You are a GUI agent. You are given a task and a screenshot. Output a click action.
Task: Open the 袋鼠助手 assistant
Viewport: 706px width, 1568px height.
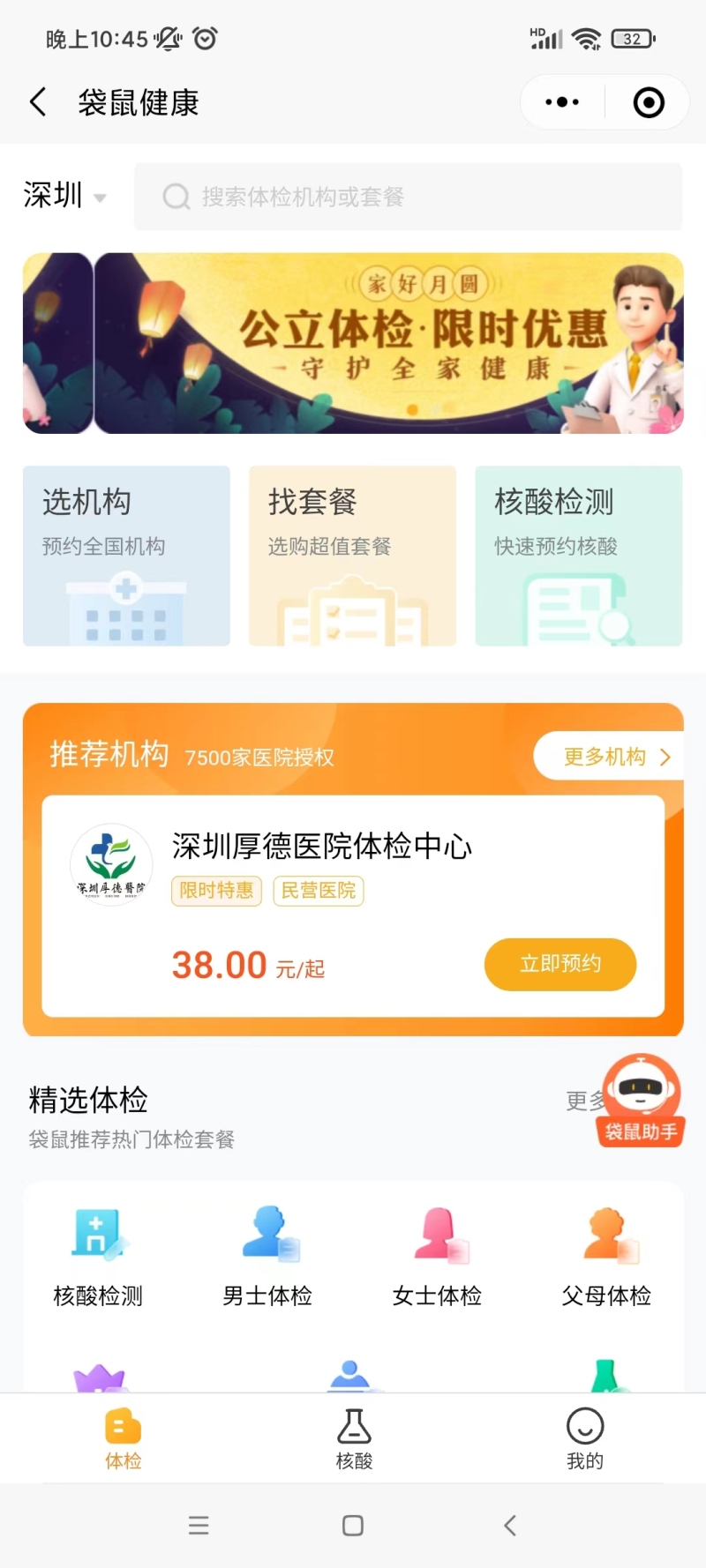642,1100
